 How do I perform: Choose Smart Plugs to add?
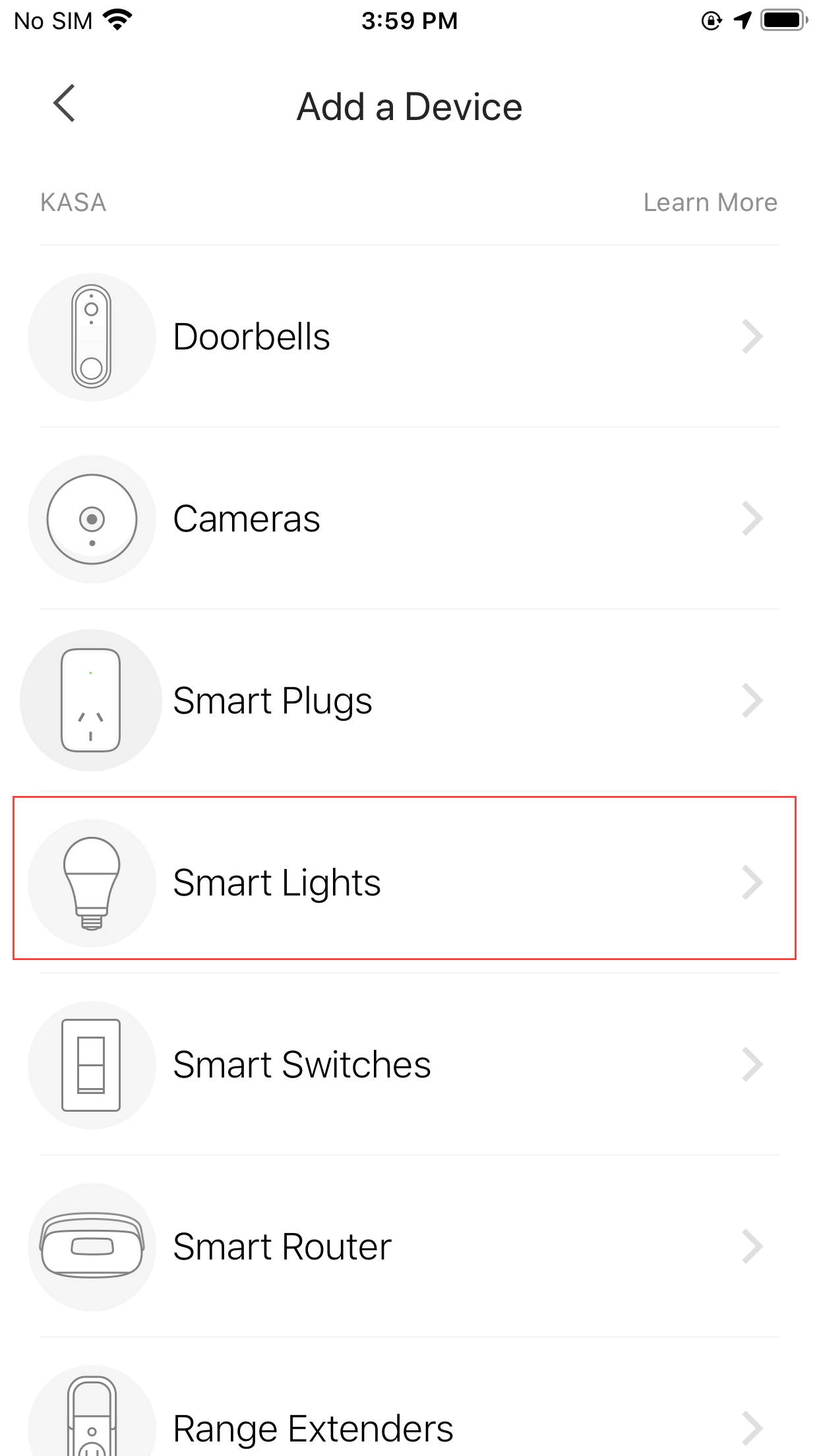[x=409, y=701]
